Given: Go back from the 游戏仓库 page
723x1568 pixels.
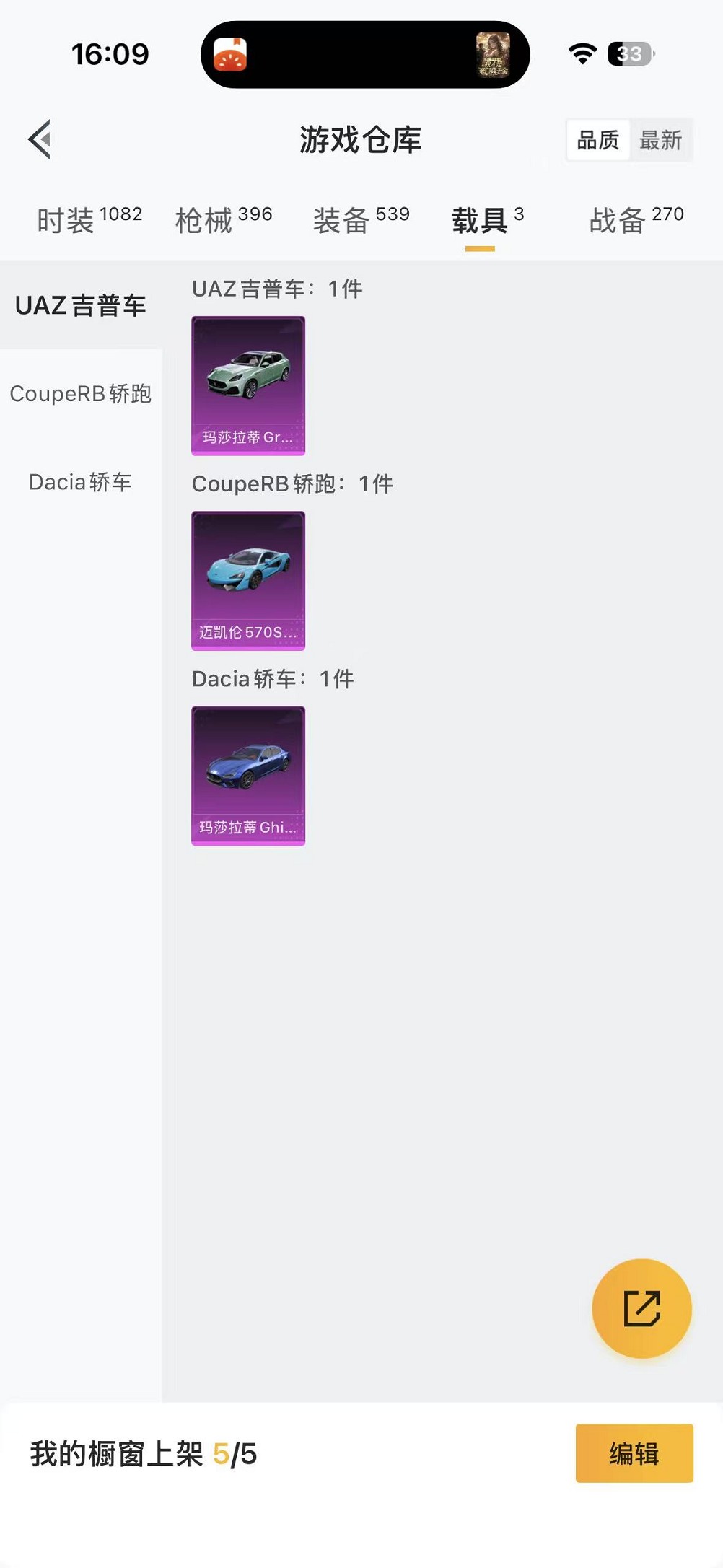Looking at the screenshot, I should pos(40,139).
